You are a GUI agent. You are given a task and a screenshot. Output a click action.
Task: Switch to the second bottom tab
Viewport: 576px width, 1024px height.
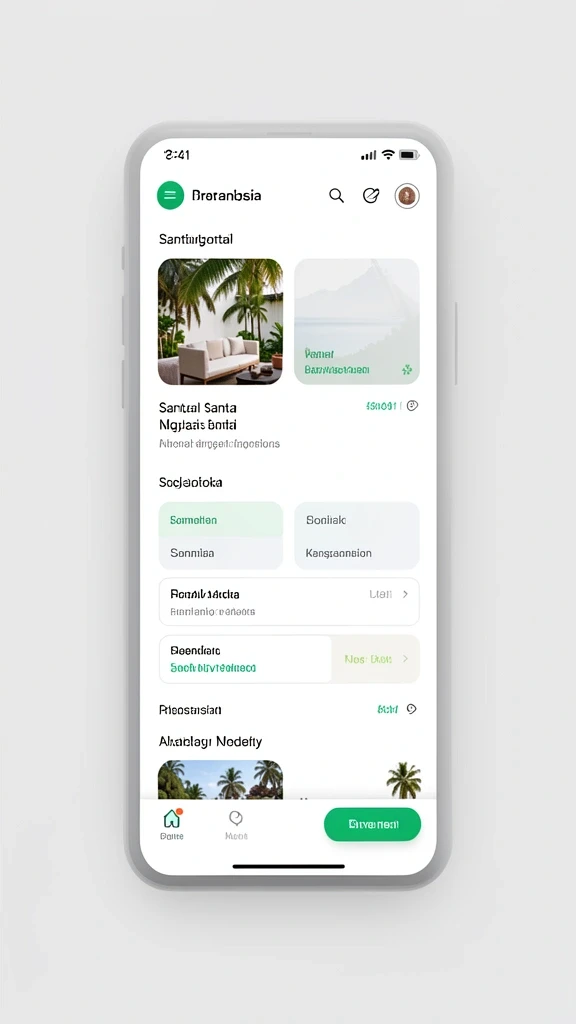[x=236, y=824]
